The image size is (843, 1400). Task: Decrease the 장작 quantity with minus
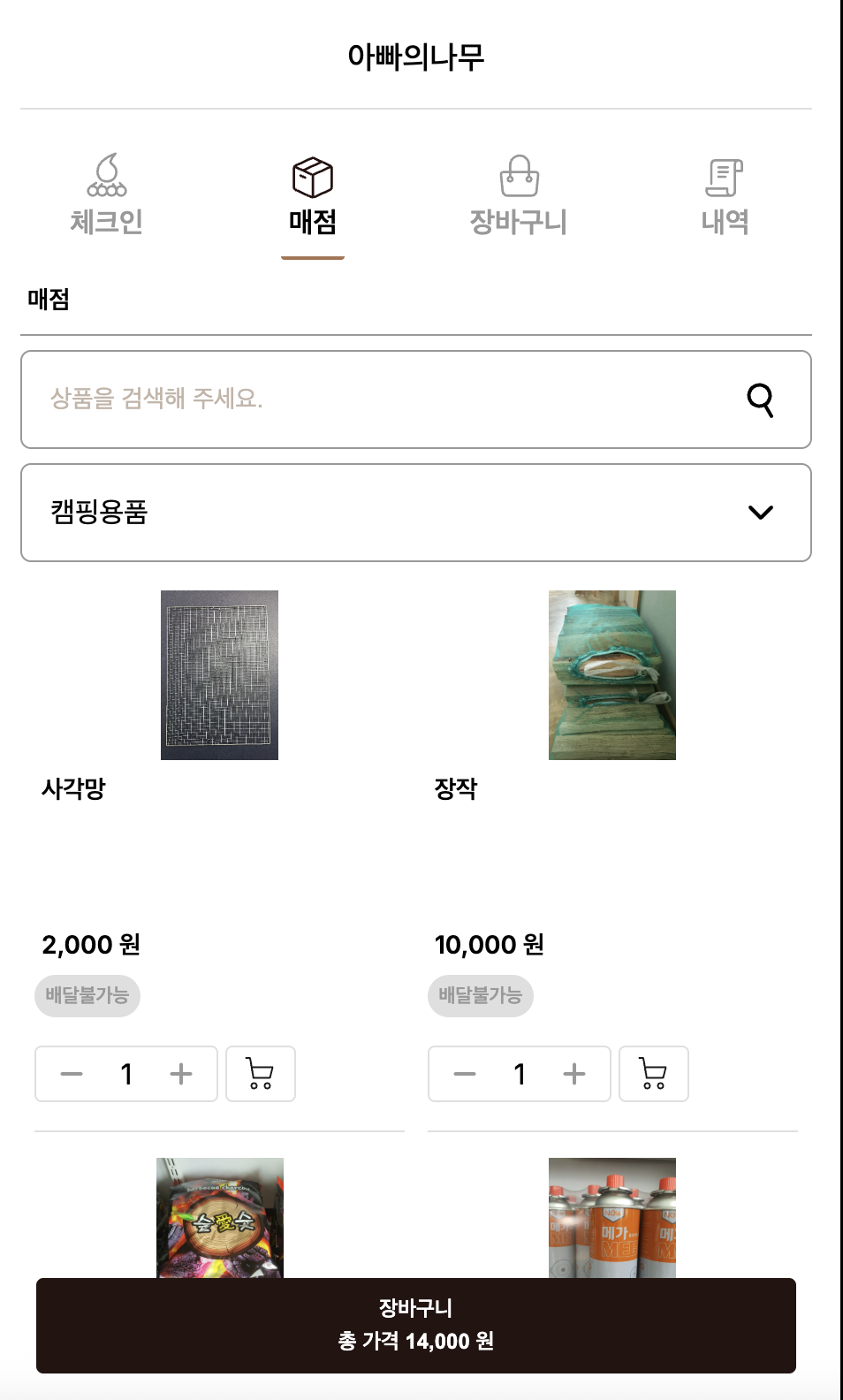pyautogui.click(x=464, y=1074)
